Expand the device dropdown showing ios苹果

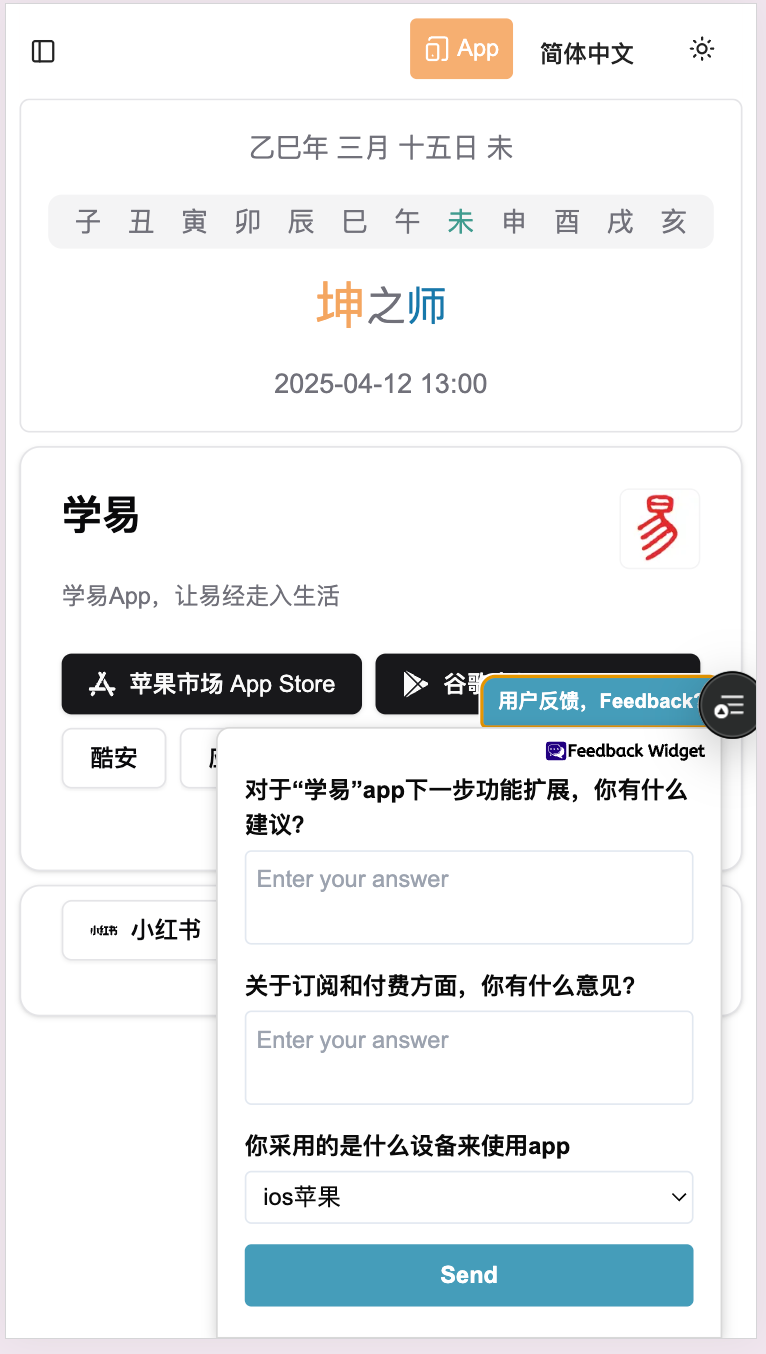pos(468,1197)
